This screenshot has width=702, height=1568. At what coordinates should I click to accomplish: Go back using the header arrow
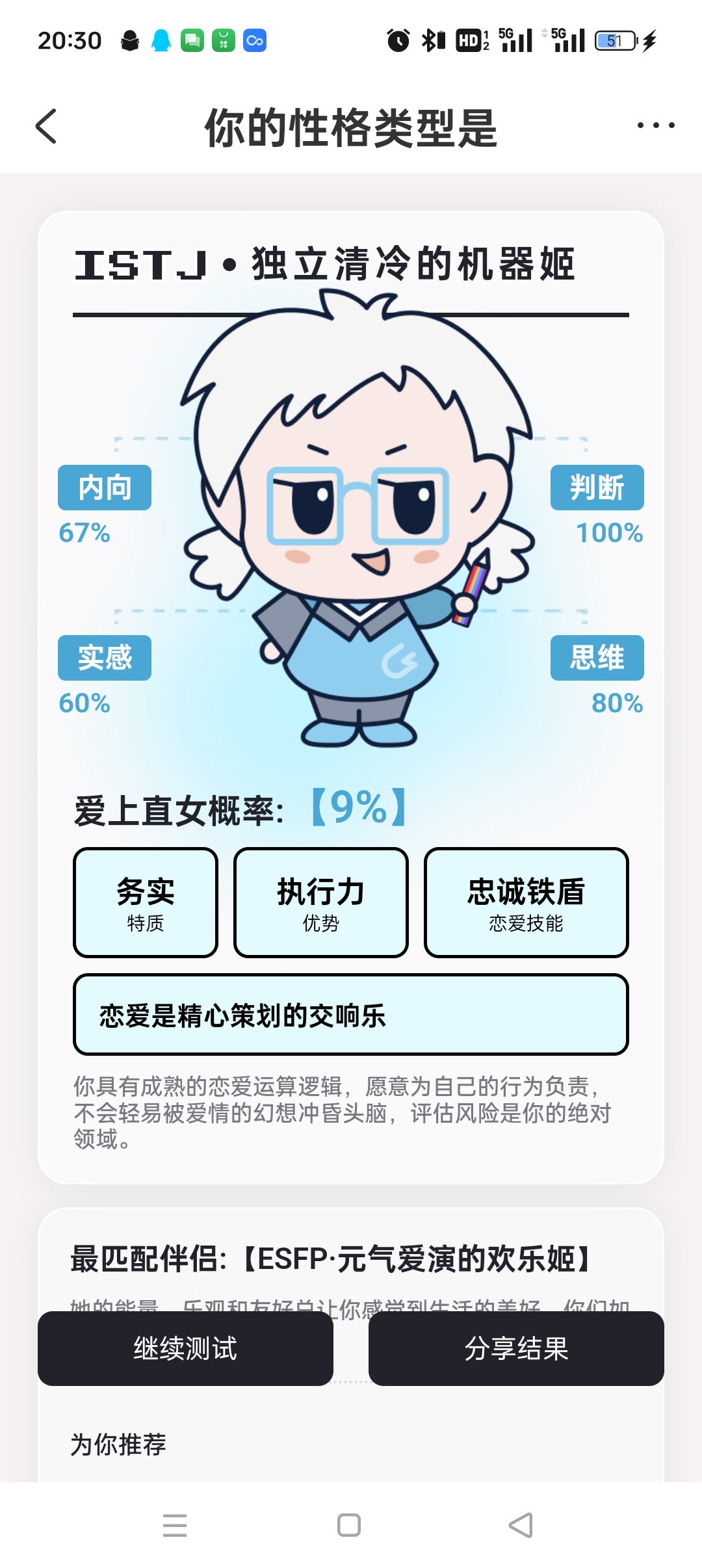point(46,126)
